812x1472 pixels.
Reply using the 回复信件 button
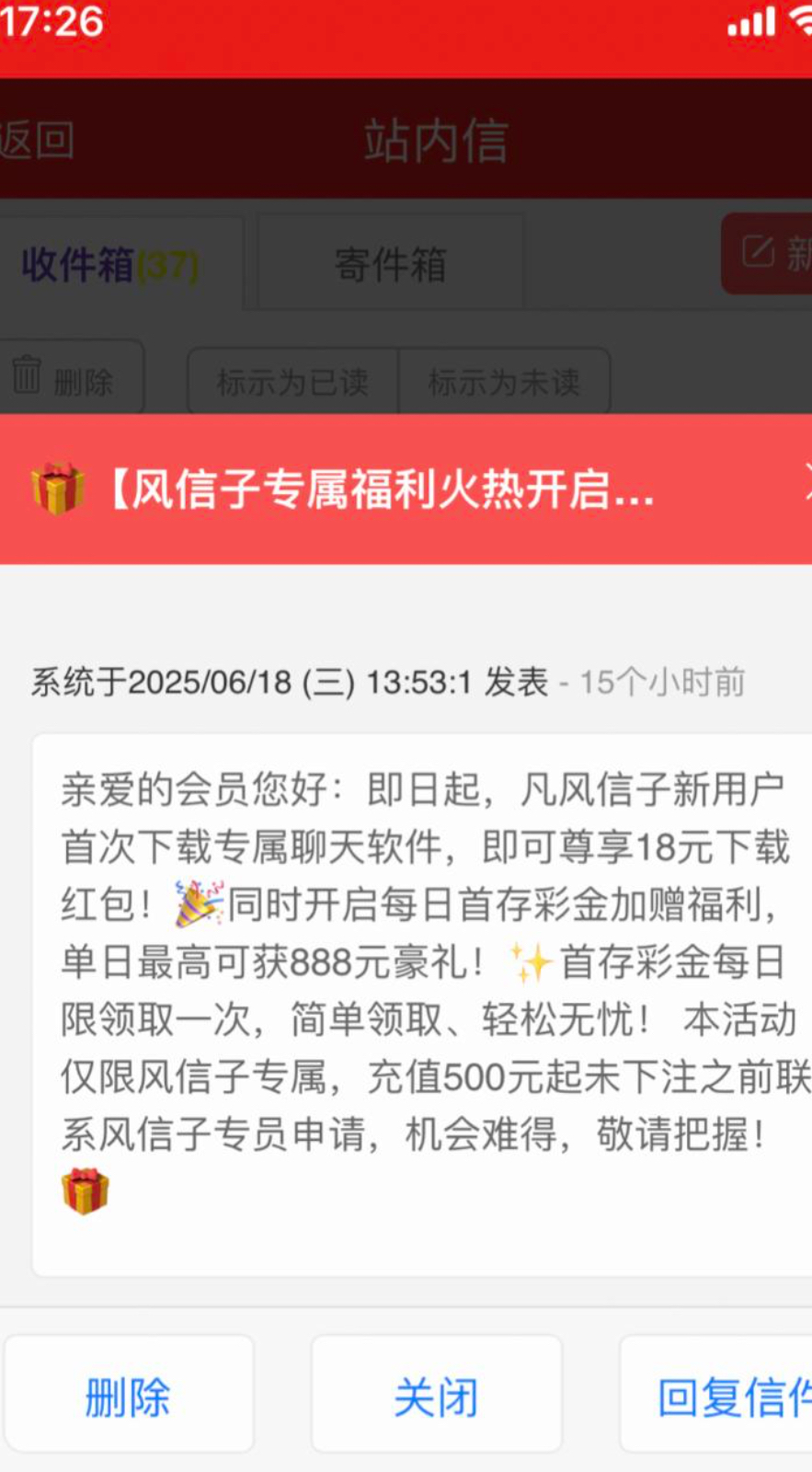726,1397
